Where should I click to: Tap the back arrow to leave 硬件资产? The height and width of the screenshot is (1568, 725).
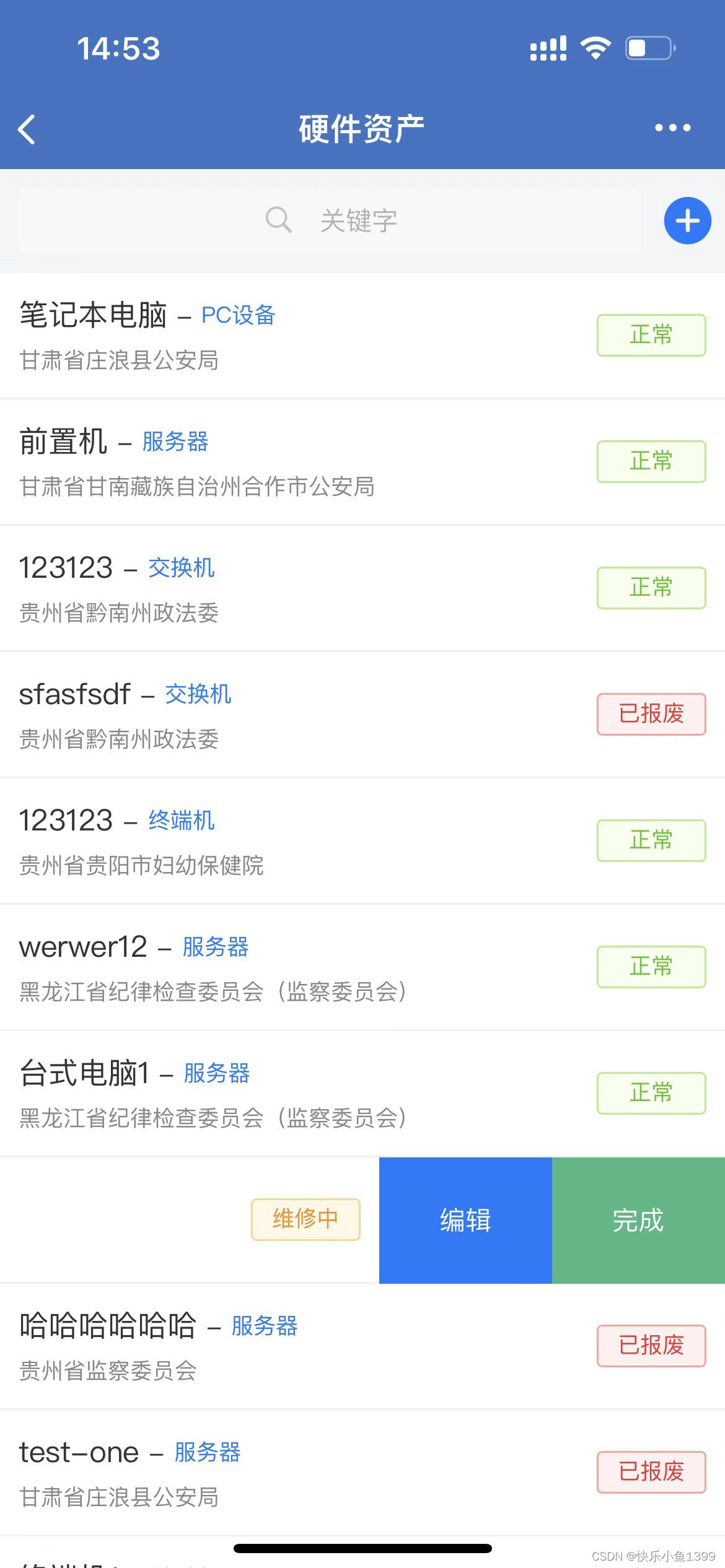pyautogui.click(x=26, y=129)
